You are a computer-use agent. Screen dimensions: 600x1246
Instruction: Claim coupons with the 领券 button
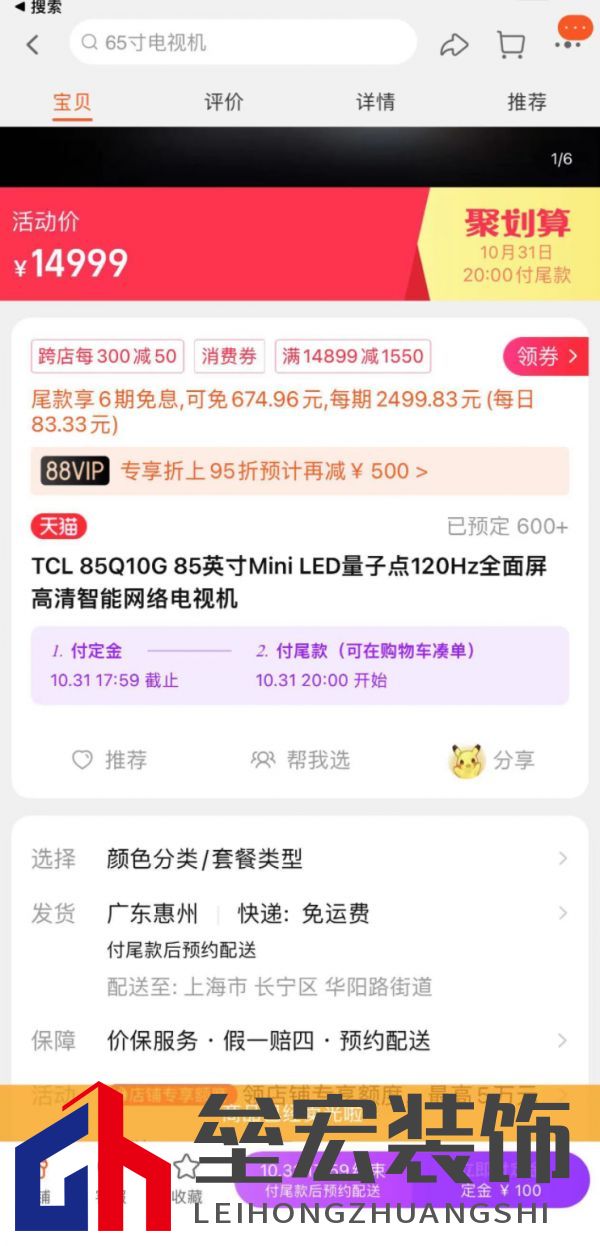[546, 356]
